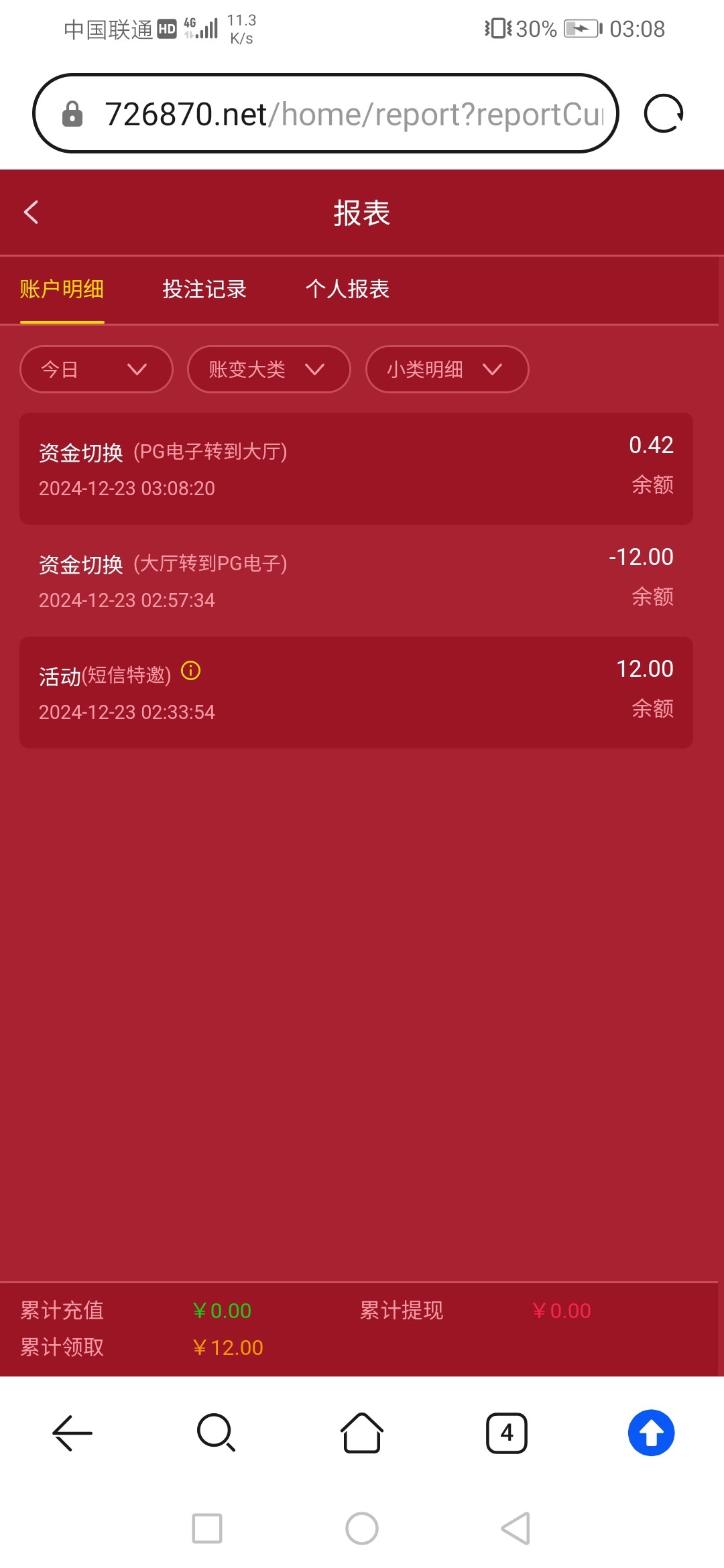The height and width of the screenshot is (1568, 724).
Task: Tap the blue upload arrow button
Action: 651,1433
